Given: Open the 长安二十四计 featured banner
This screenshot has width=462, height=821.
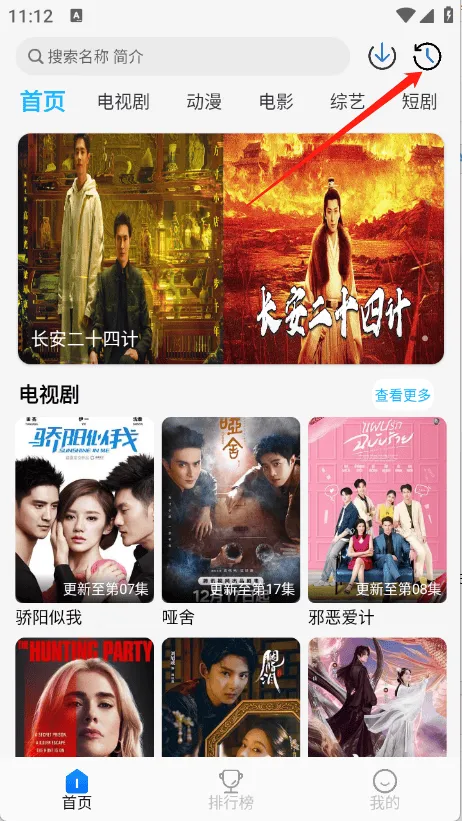Looking at the screenshot, I should pyautogui.click(x=231, y=248).
